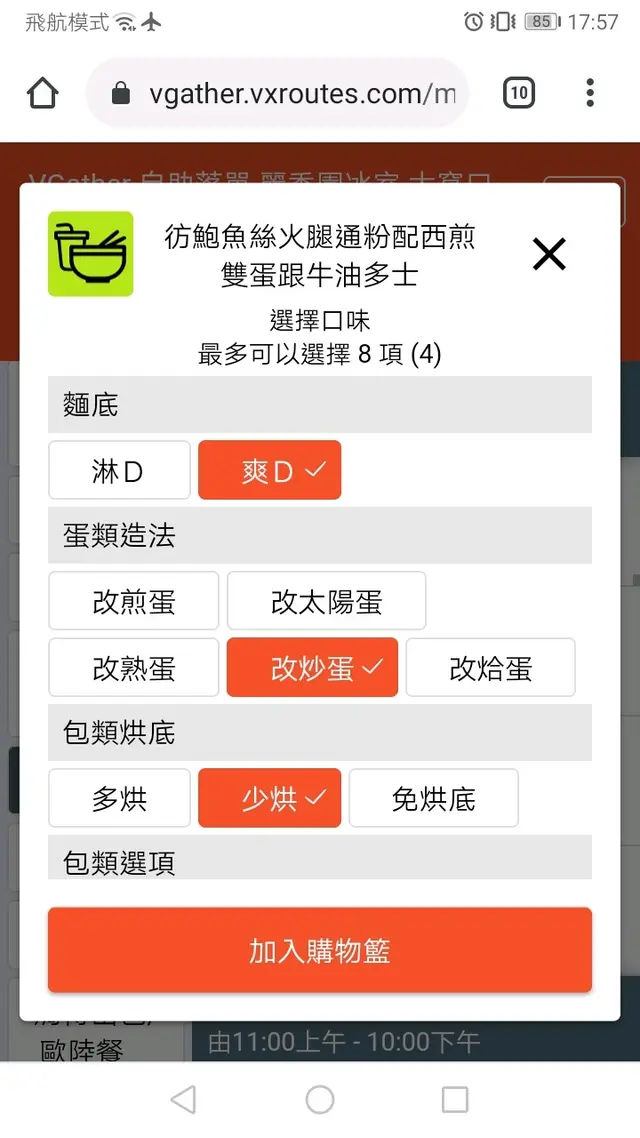Open the browser tab switcher
This screenshot has width=640, height=1138.
[x=518, y=94]
